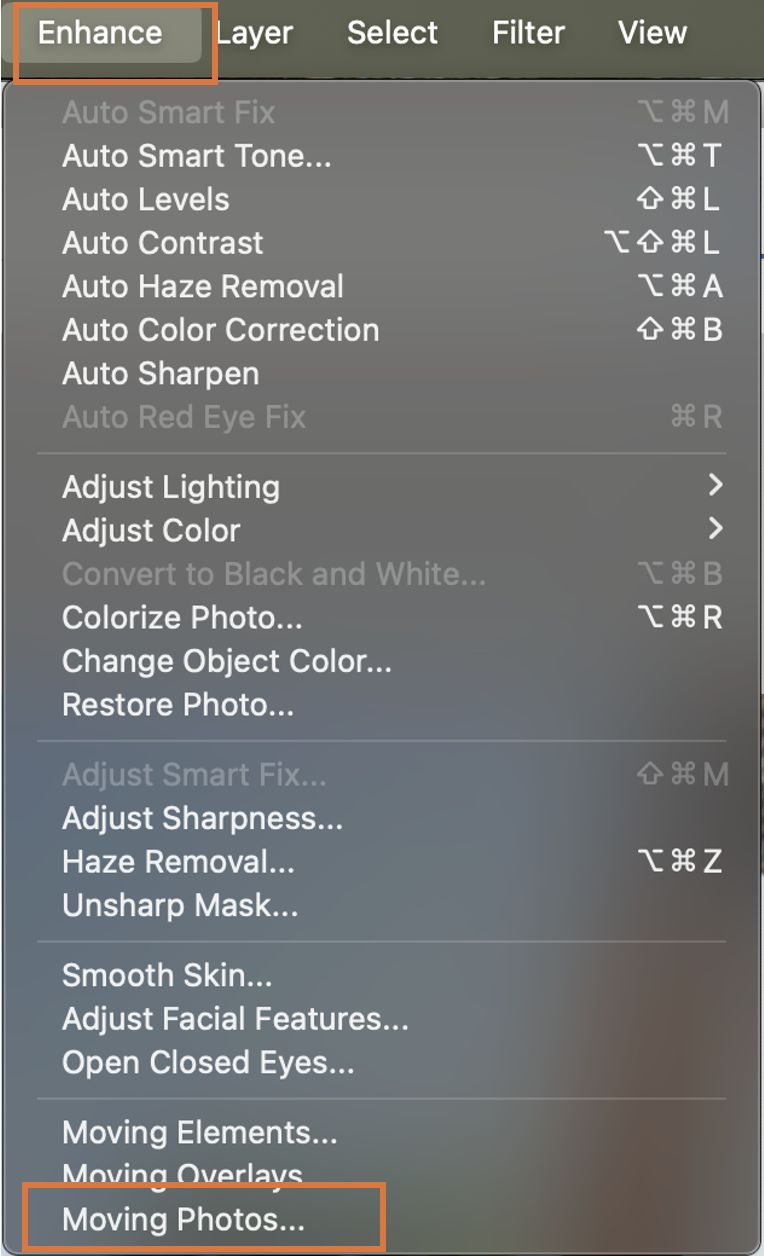The width and height of the screenshot is (764, 1256).
Task: Choose Restore Photo
Action: coord(177,705)
